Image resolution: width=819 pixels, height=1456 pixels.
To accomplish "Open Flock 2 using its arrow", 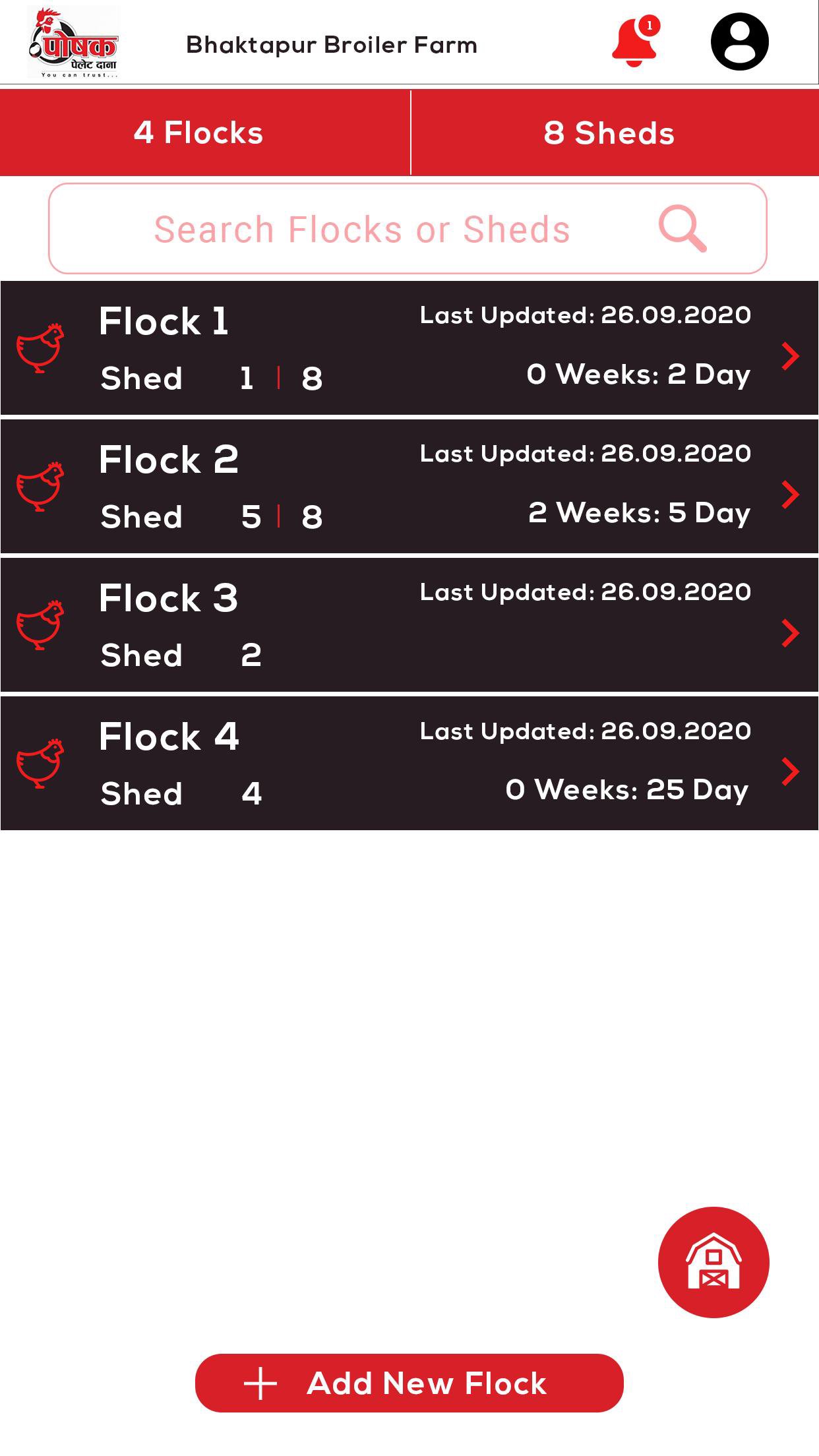I will pos(790,495).
